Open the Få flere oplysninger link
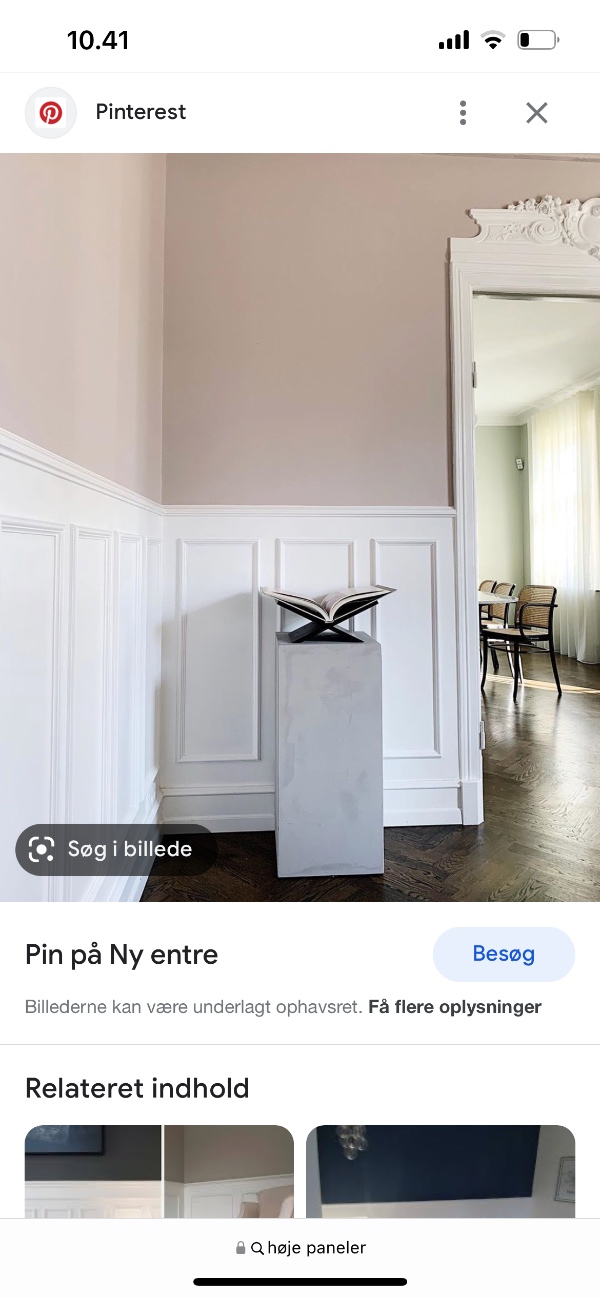 coord(455,1007)
